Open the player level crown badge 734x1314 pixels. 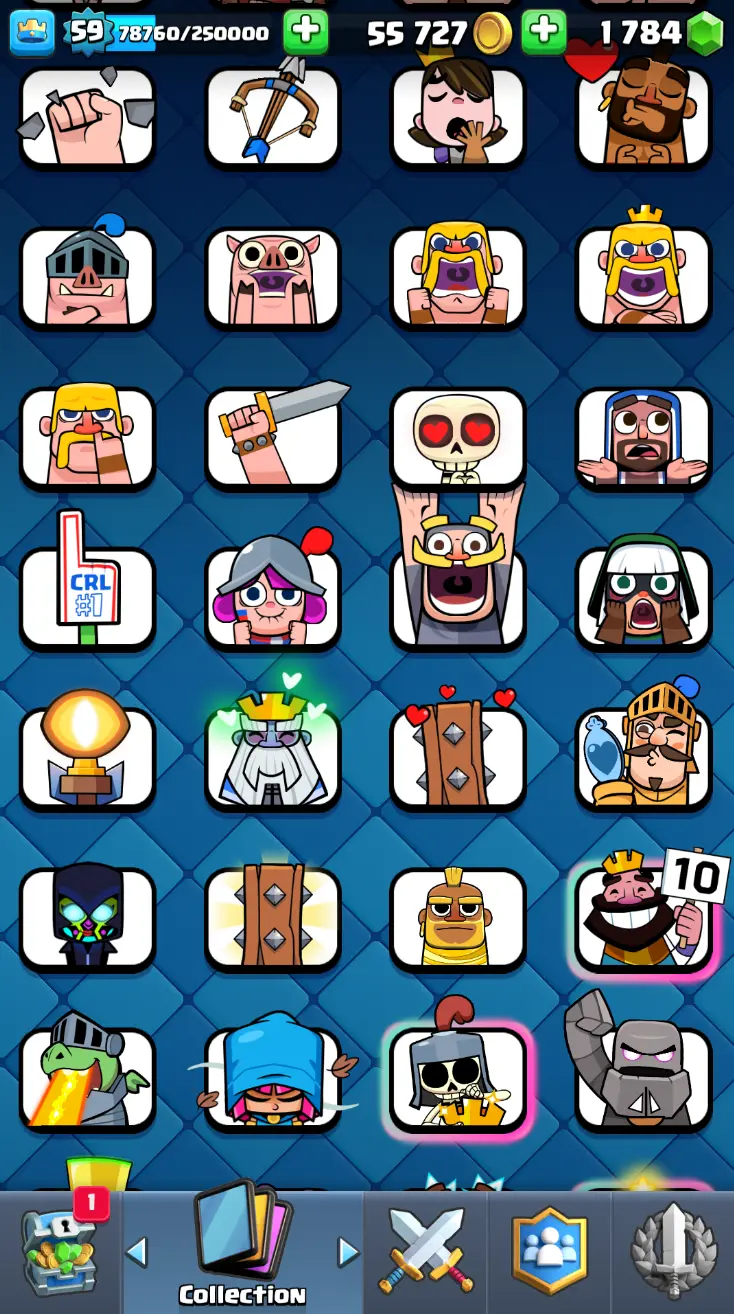point(30,32)
